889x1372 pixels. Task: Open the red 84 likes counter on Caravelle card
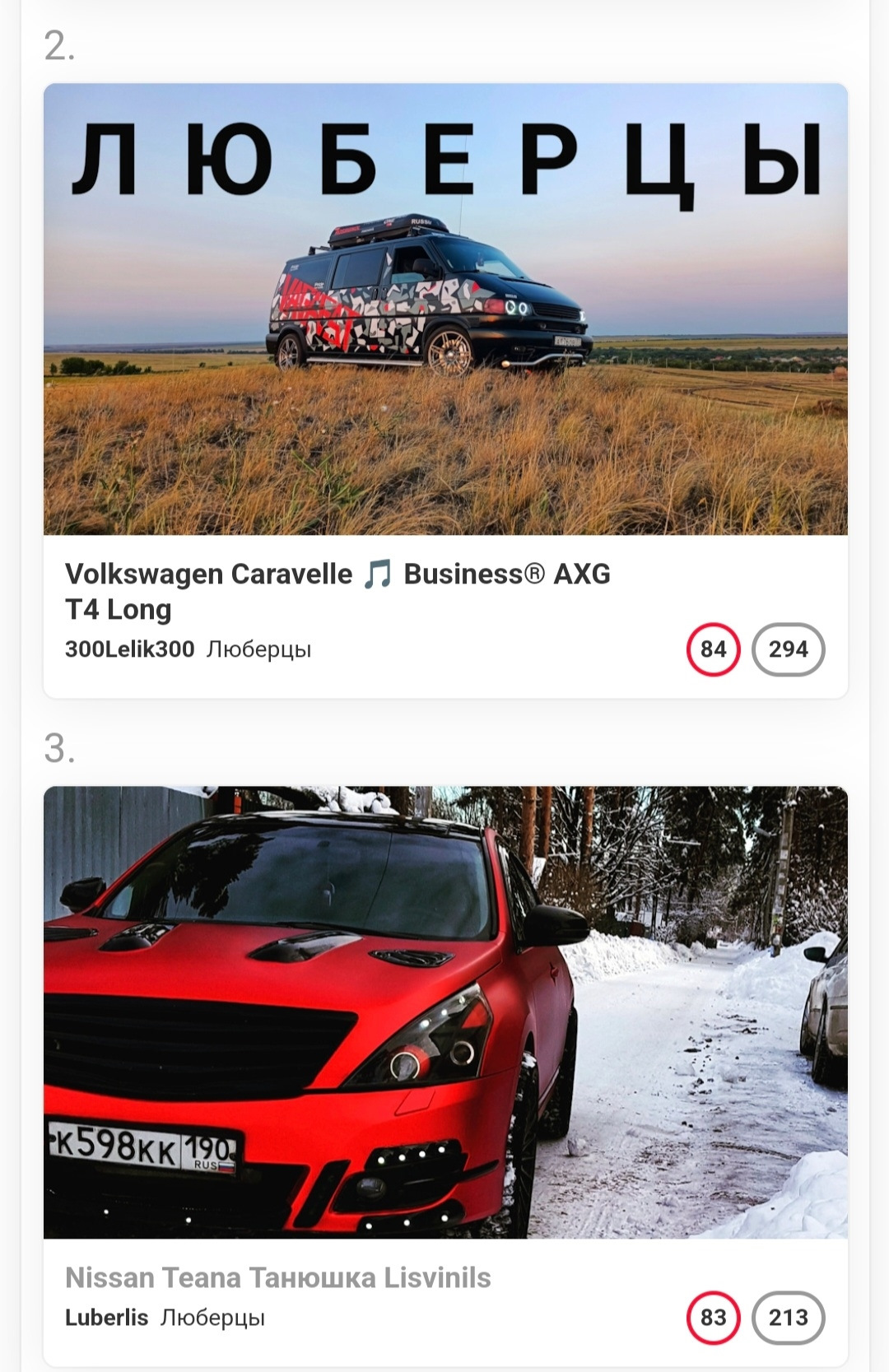(x=714, y=650)
